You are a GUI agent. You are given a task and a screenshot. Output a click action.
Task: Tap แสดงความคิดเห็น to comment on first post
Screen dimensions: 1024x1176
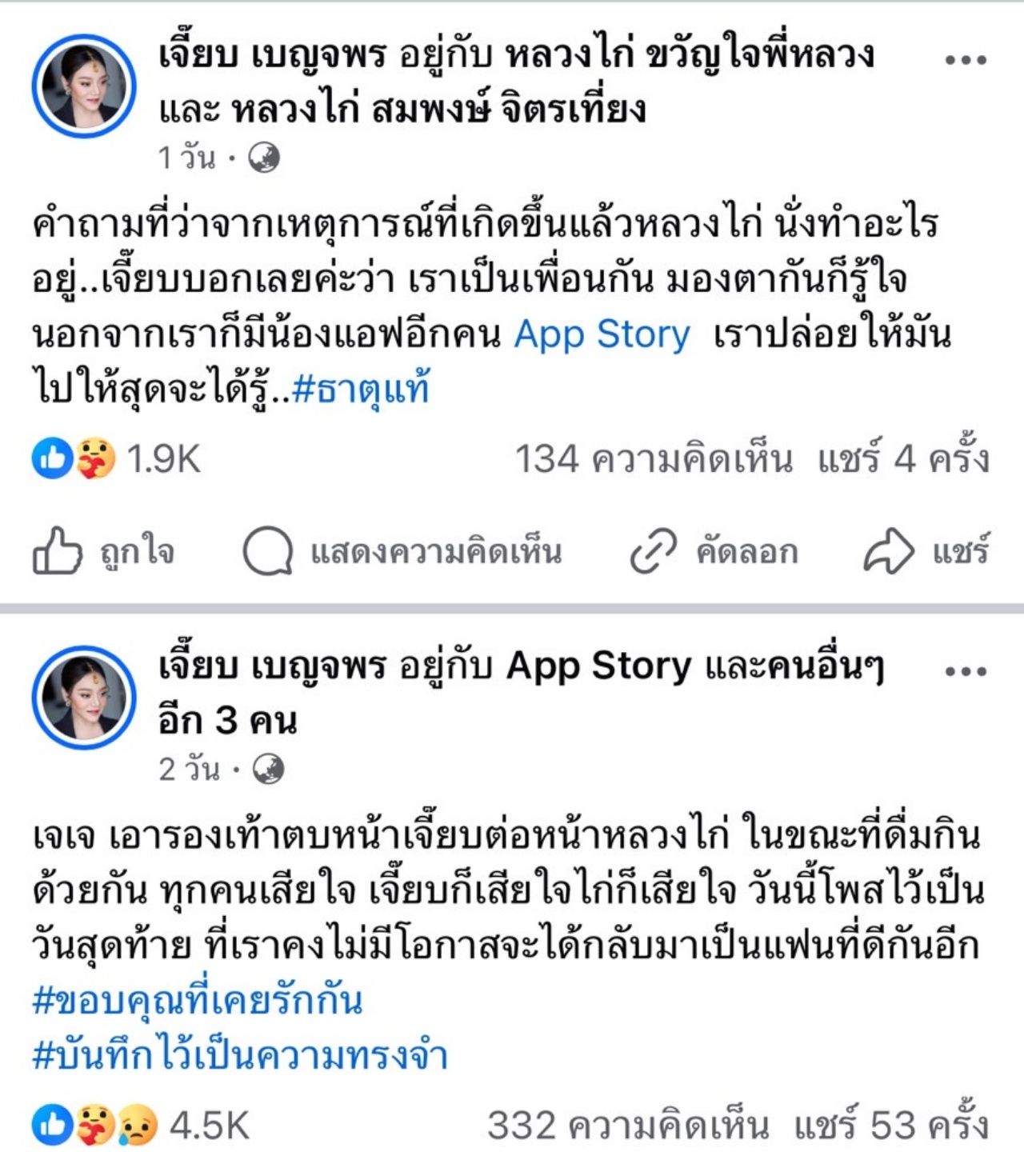point(403,551)
